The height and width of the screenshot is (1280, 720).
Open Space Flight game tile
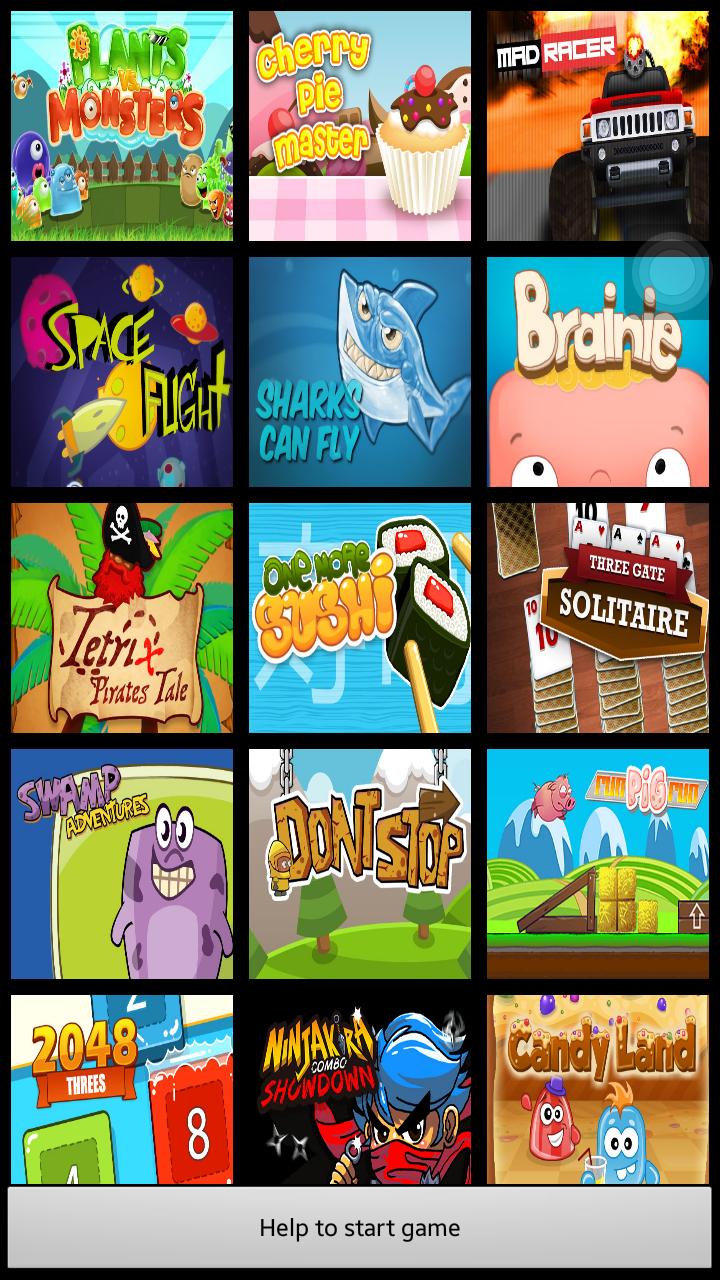[122, 372]
